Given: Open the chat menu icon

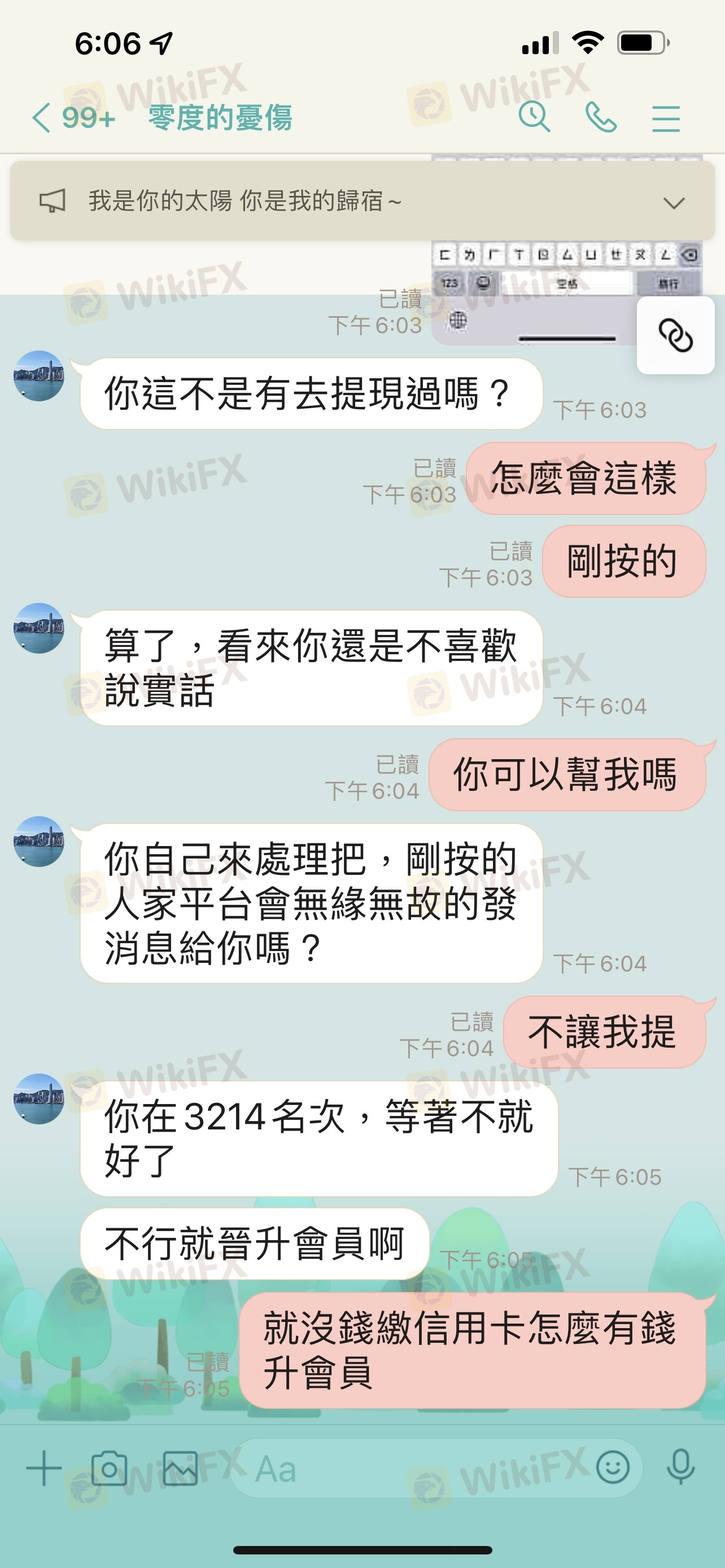Looking at the screenshot, I should coord(665,118).
